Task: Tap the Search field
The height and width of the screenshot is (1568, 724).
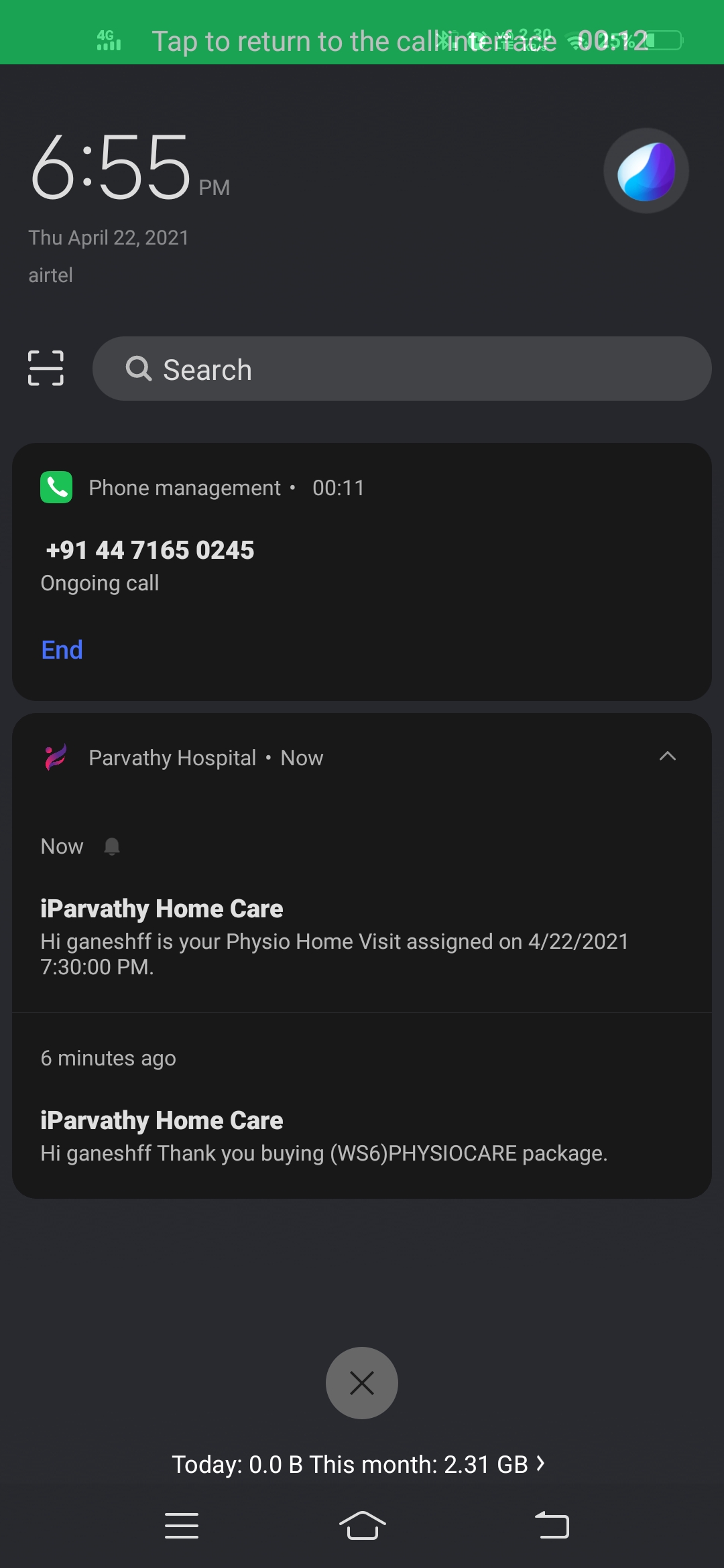Action: [x=402, y=369]
